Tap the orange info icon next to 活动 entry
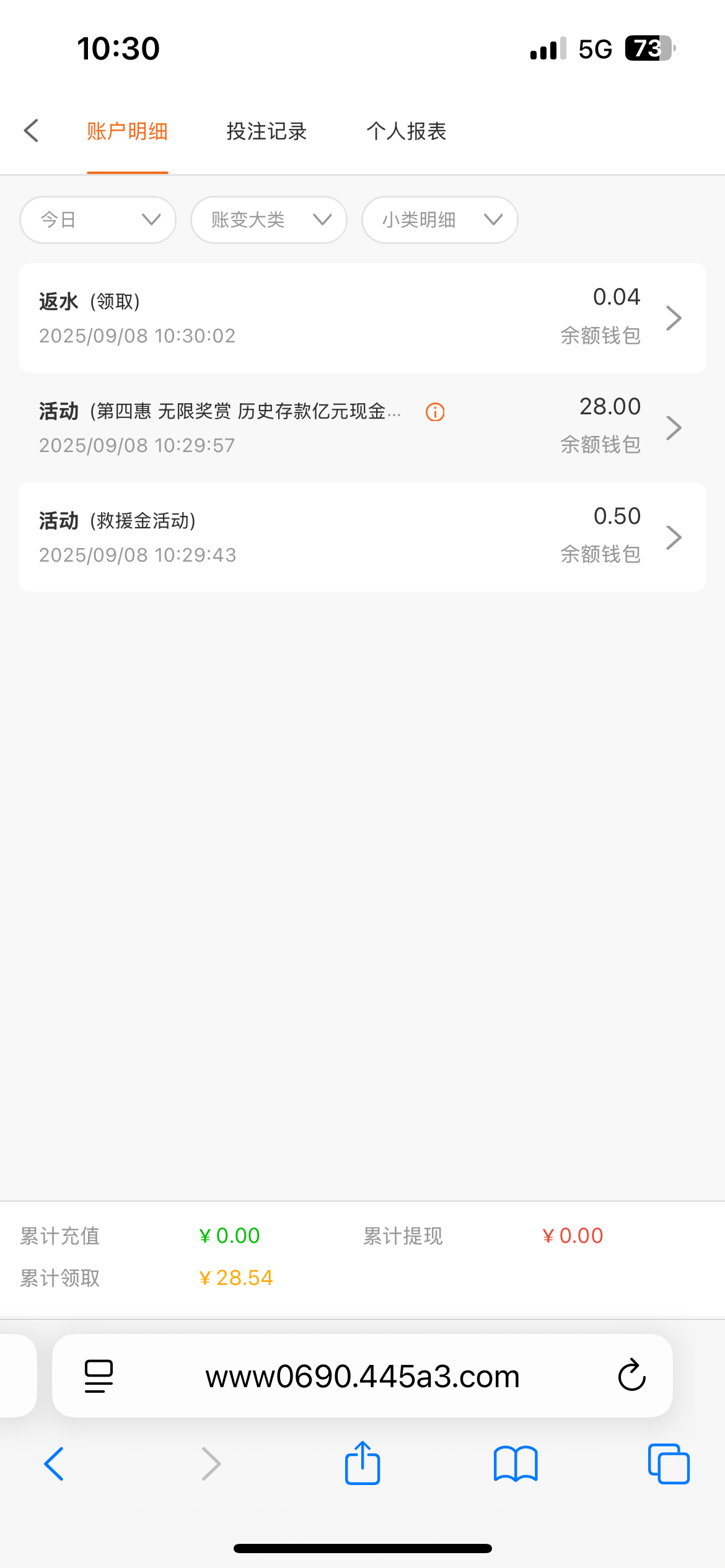Viewport: 725px width, 1568px height. 434,411
